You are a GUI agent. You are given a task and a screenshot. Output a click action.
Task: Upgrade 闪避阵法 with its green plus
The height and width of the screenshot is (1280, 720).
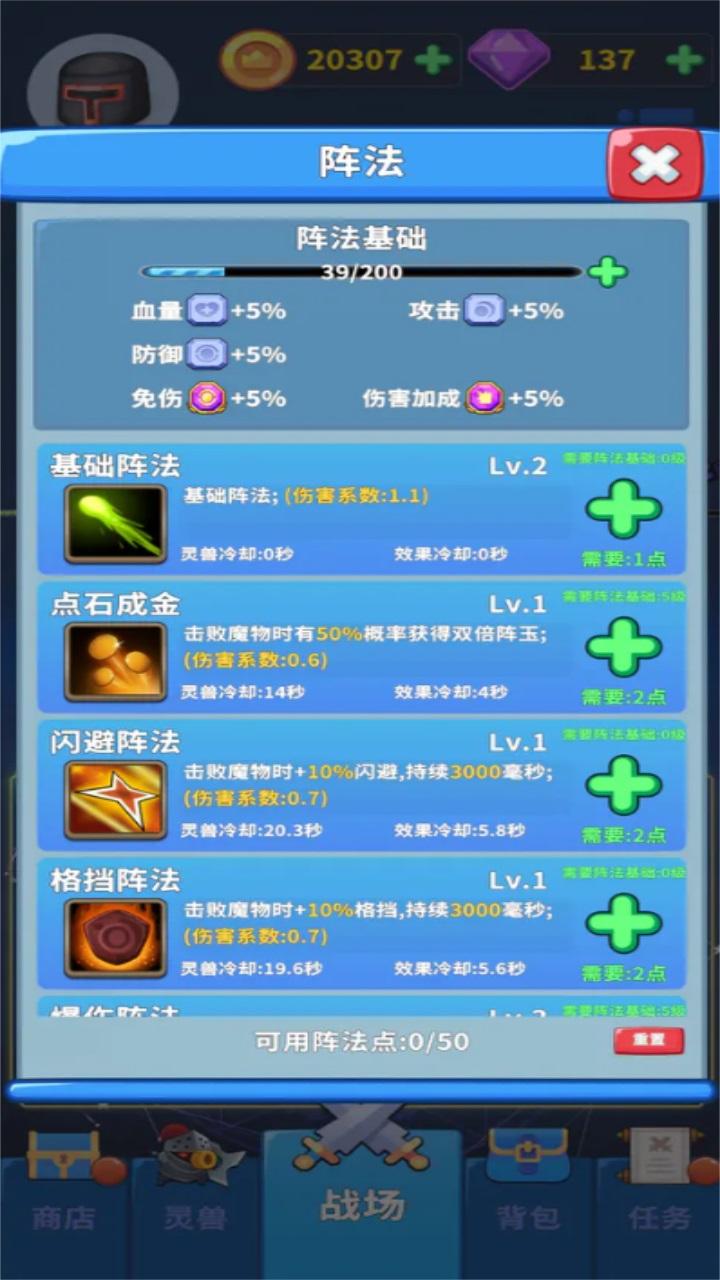623,785
